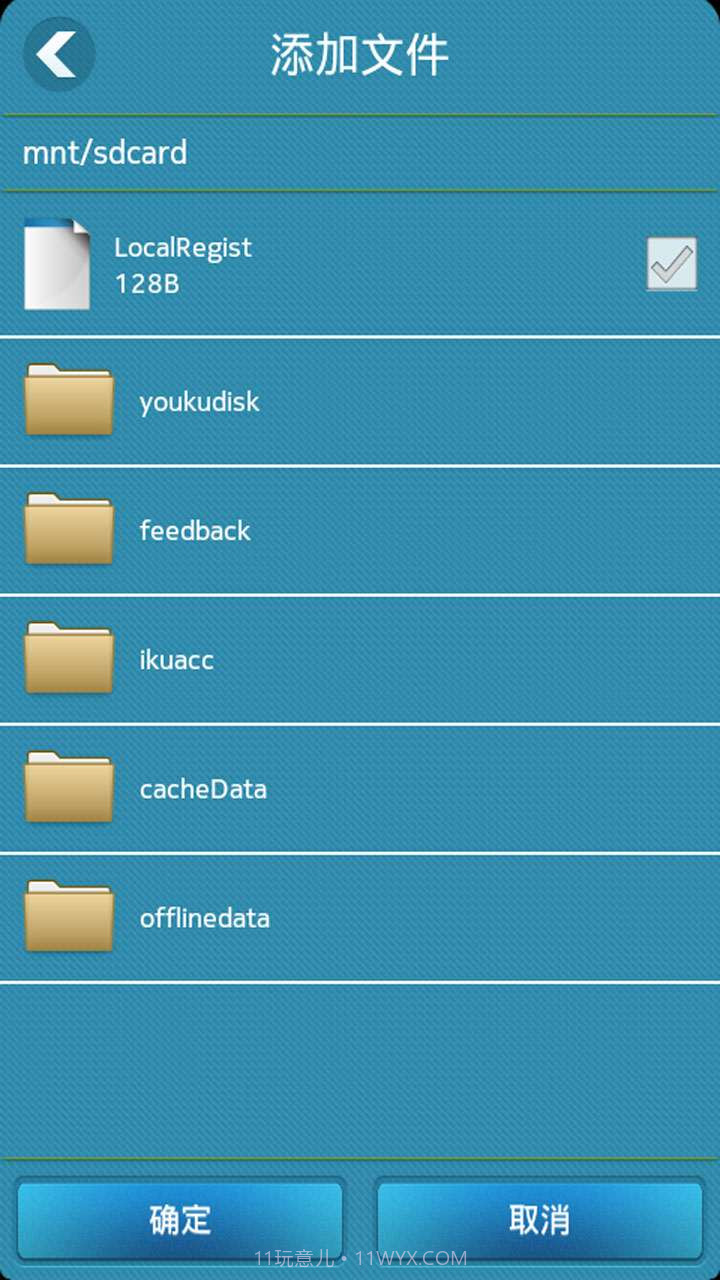Viewport: 720px width, 1280px height.
Task: Confirm with the 确定 button
Action: [180, 1219]
